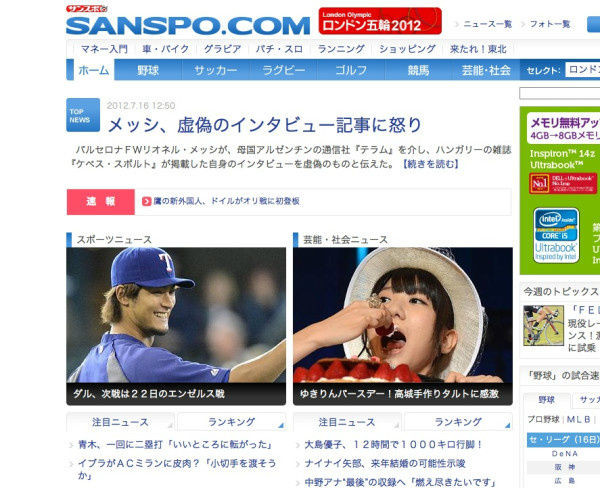Open the Darvish photo story

tap(176, 314)
